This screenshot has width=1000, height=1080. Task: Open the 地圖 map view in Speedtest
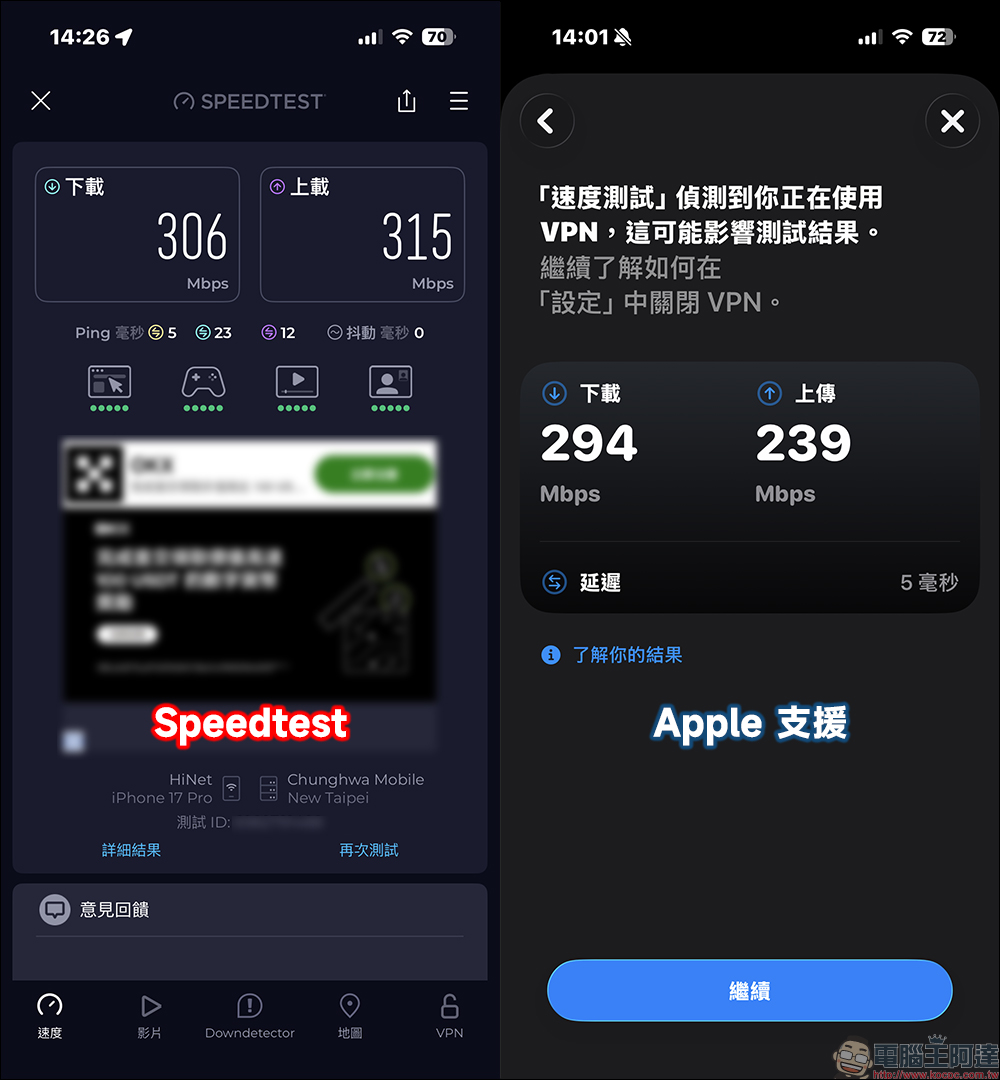[349, 1016]
